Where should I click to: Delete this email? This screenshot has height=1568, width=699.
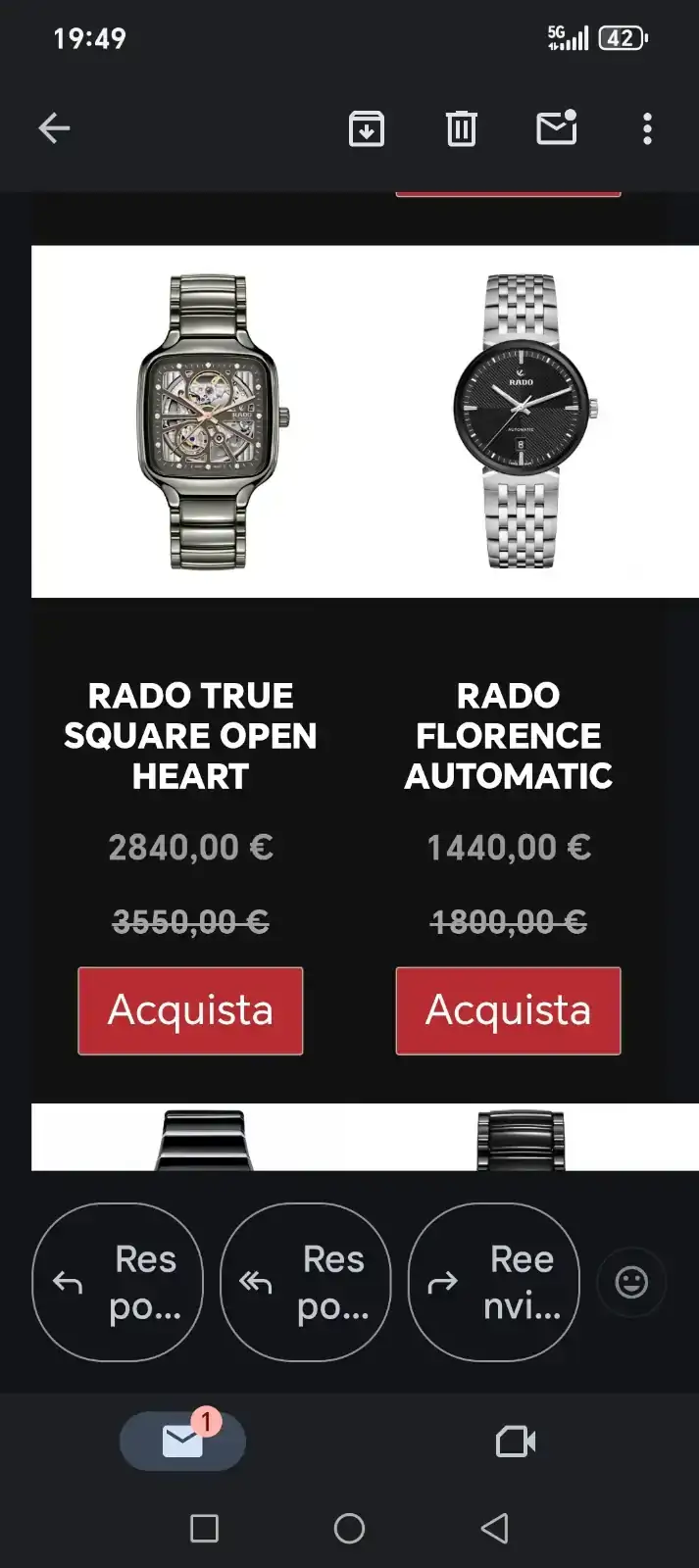coord(461,128)
